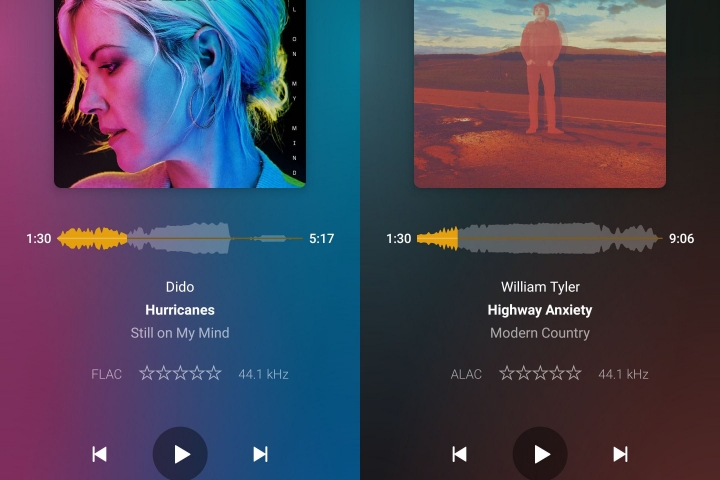Play Highway Anxiety by William Tyler

[x=540, y=454]
